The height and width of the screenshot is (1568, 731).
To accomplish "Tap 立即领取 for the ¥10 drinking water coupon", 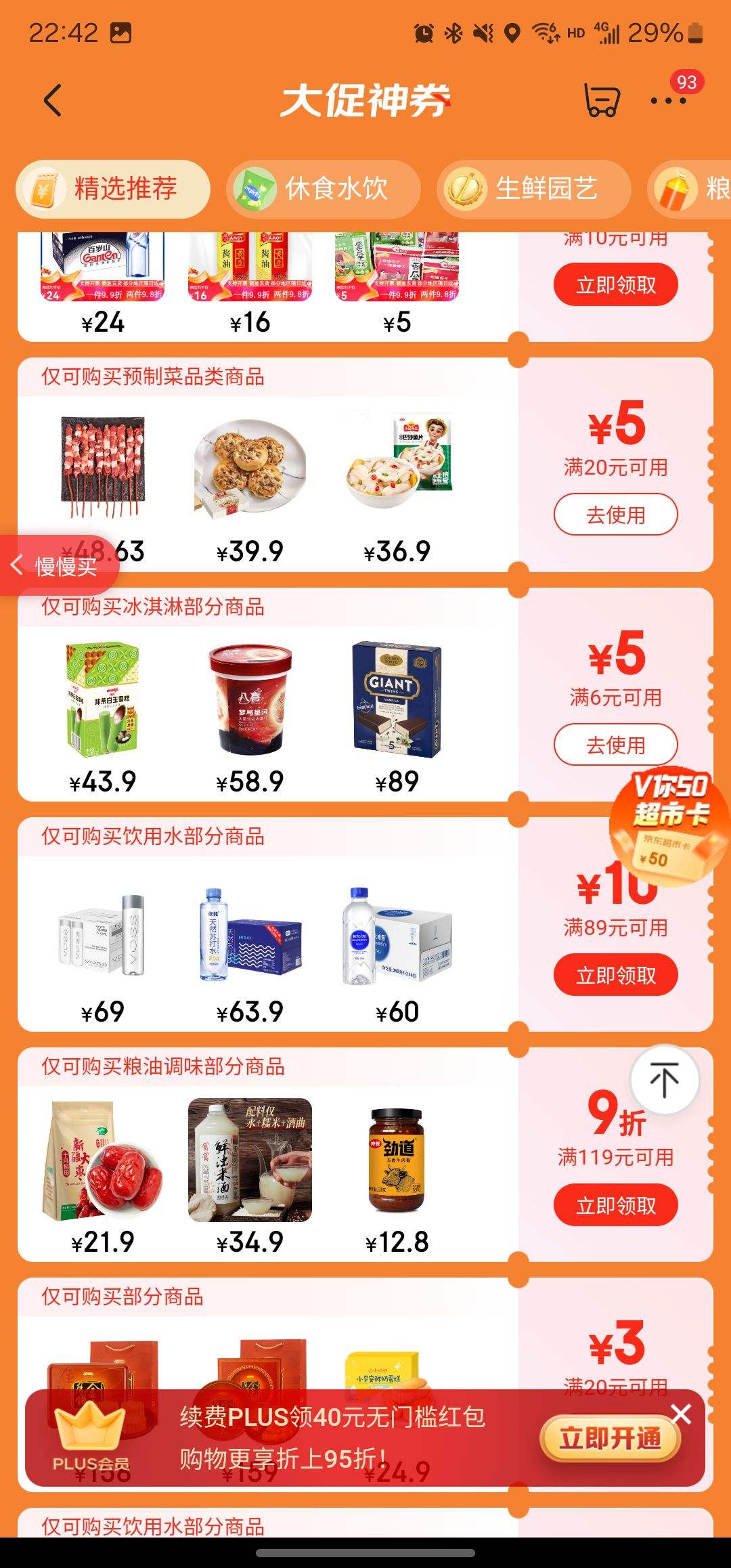I will tap(615, 974).
